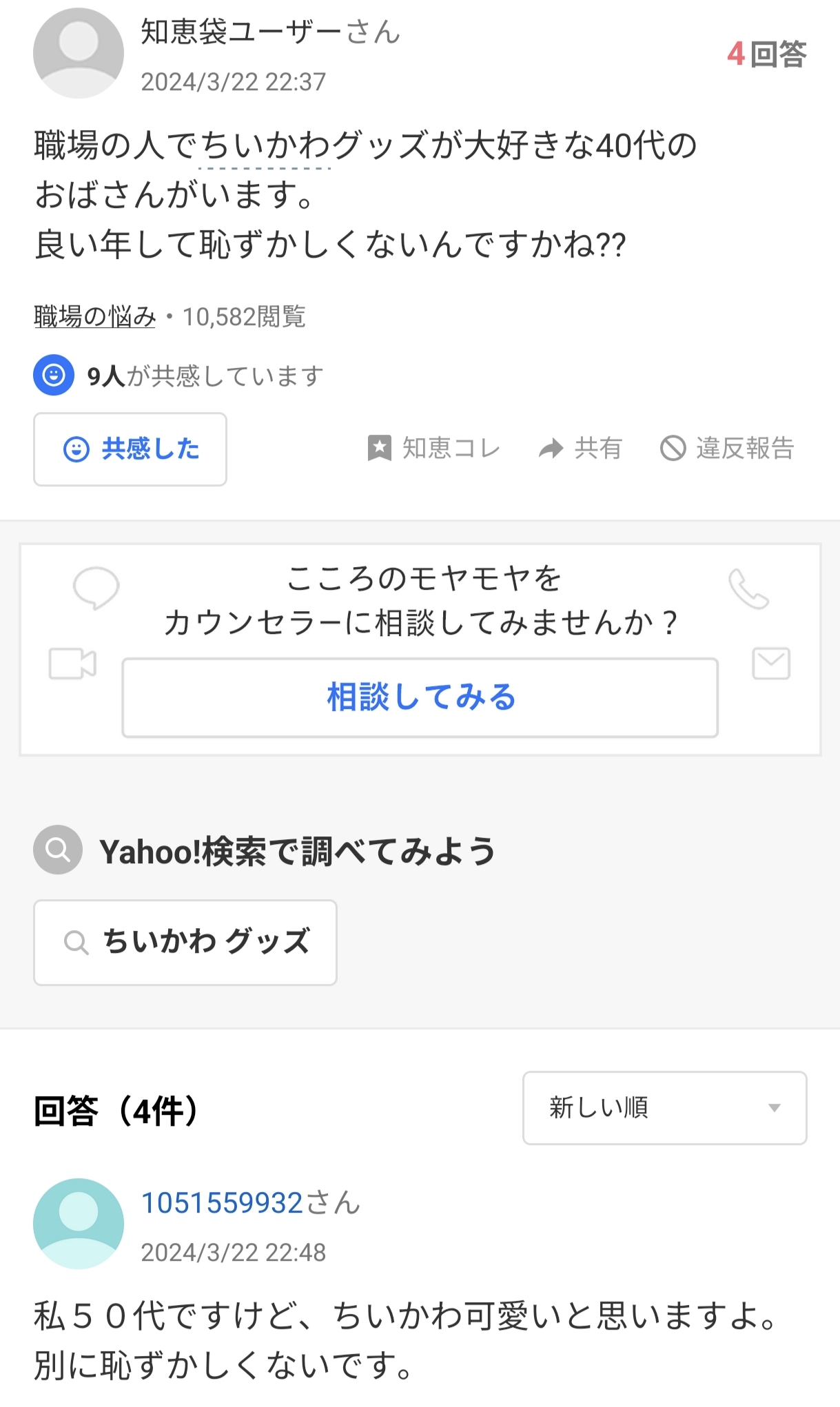Search Yahoo for ちいかわ グッズ
Viewport: 840px width, 1407px height.
click(185, 942)
